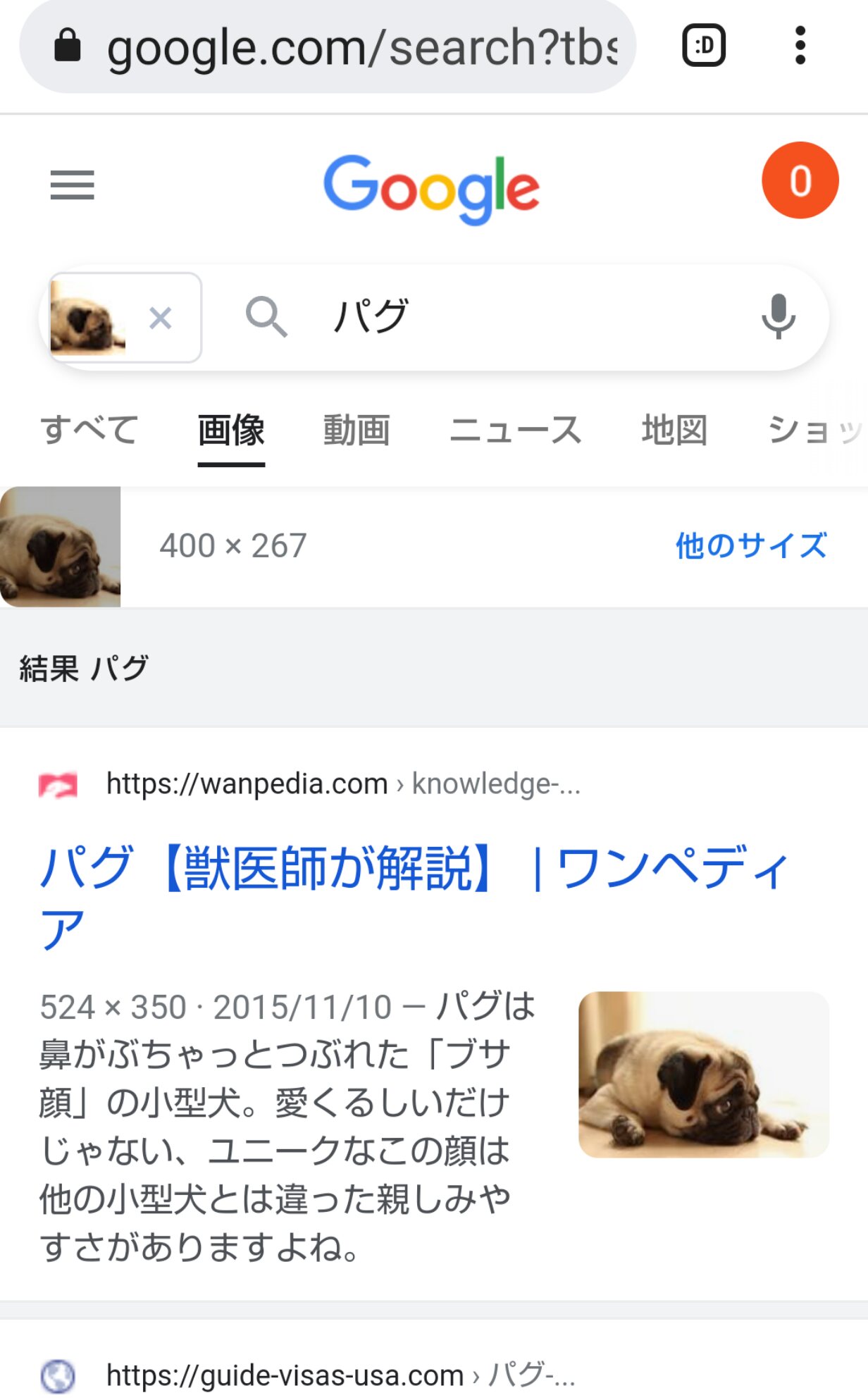Open the Google hamburger menu

[x=72, y=185]
